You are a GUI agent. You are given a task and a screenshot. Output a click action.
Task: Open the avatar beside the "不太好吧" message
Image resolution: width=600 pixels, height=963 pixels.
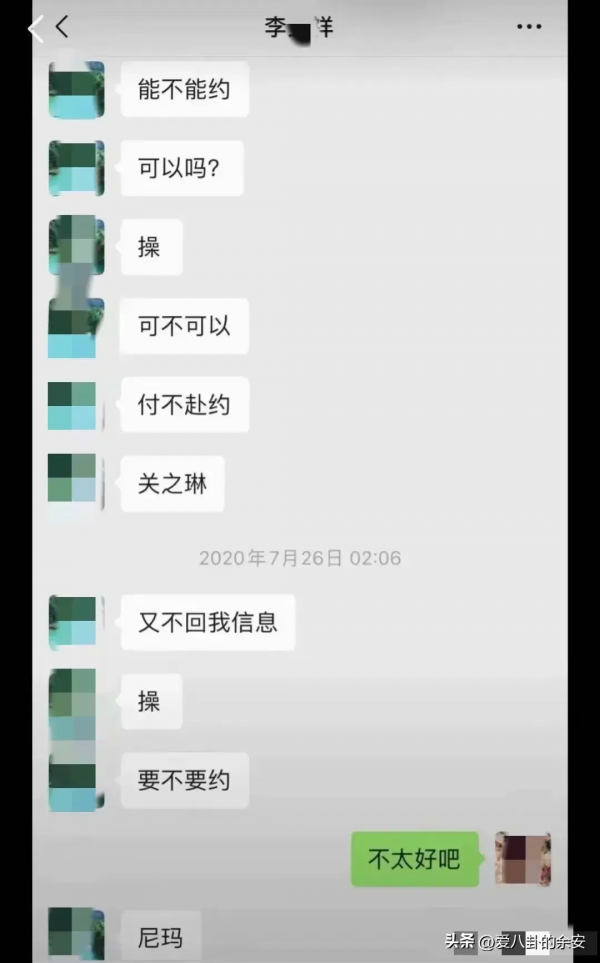[523, 858]
